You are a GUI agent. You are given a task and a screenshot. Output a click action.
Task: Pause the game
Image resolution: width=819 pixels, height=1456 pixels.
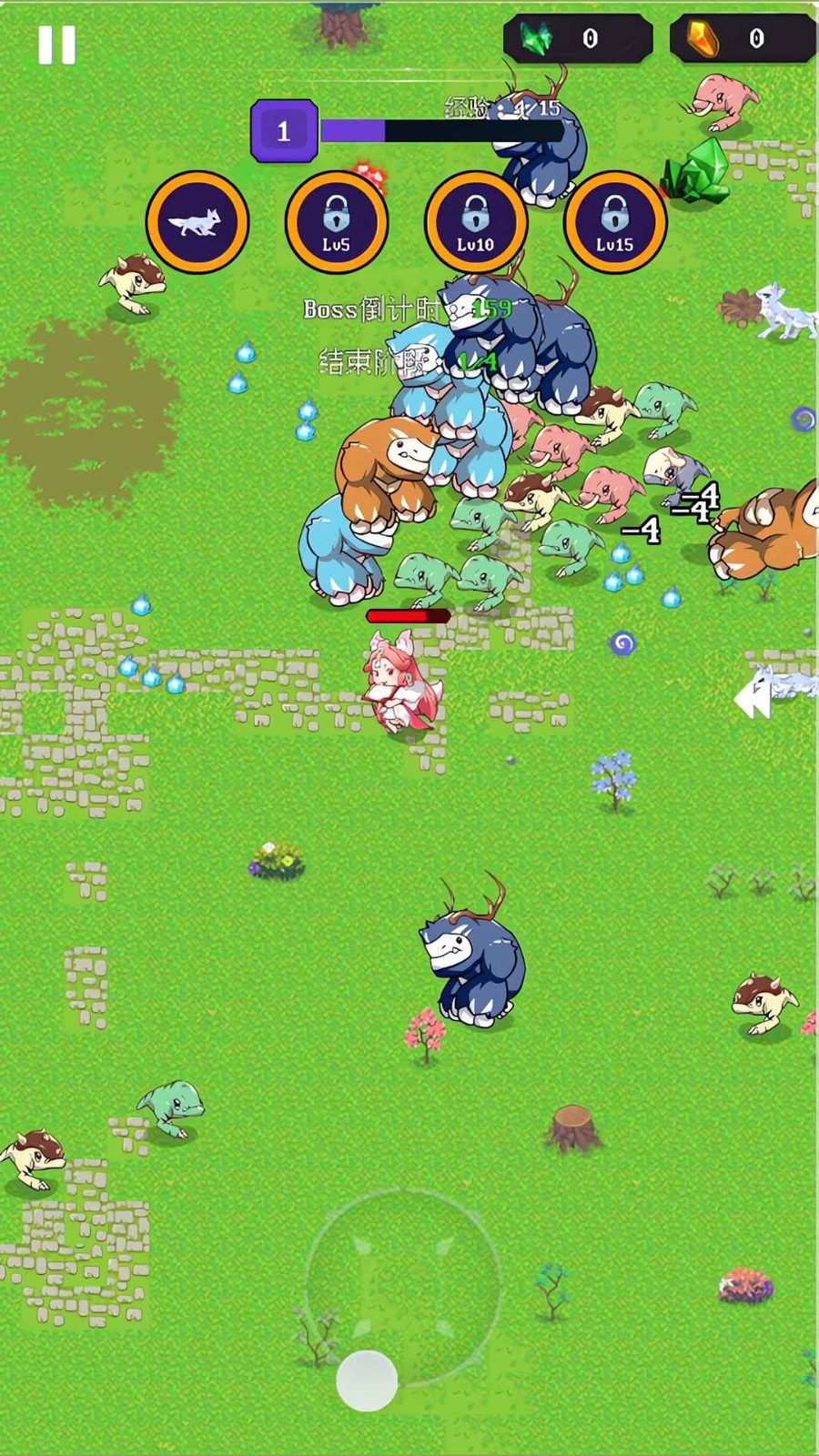point(56,45)
